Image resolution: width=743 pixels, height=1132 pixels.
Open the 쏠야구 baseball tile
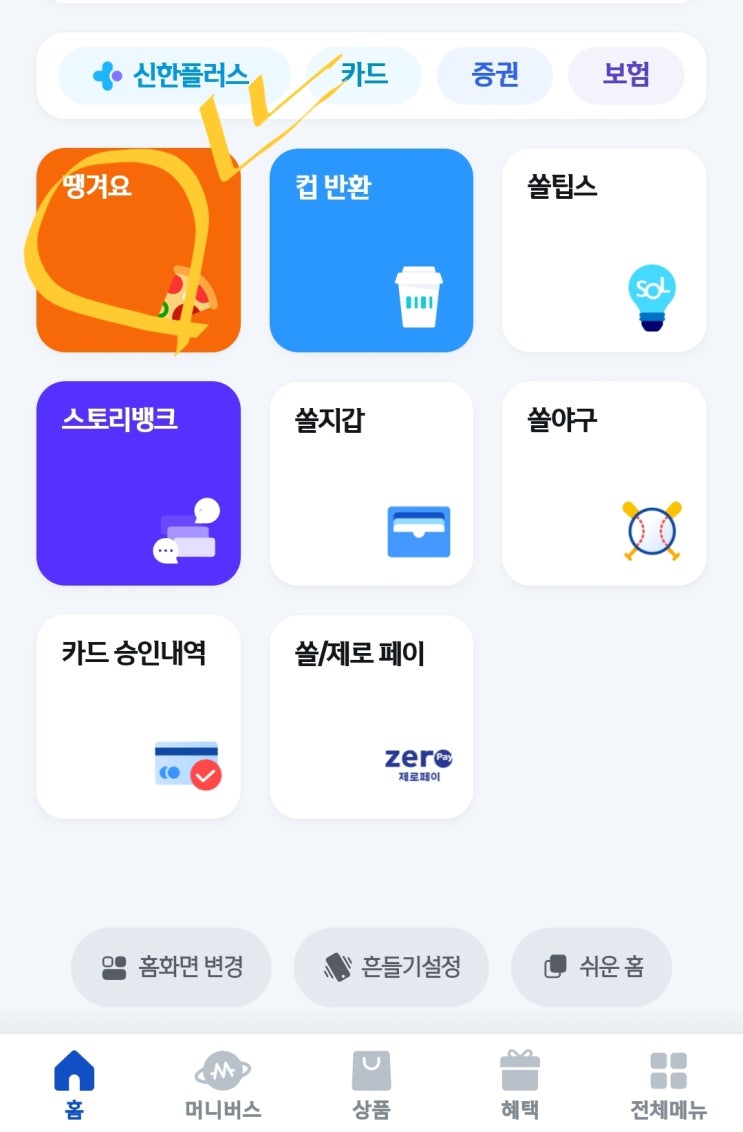click(x=604, y=484)
